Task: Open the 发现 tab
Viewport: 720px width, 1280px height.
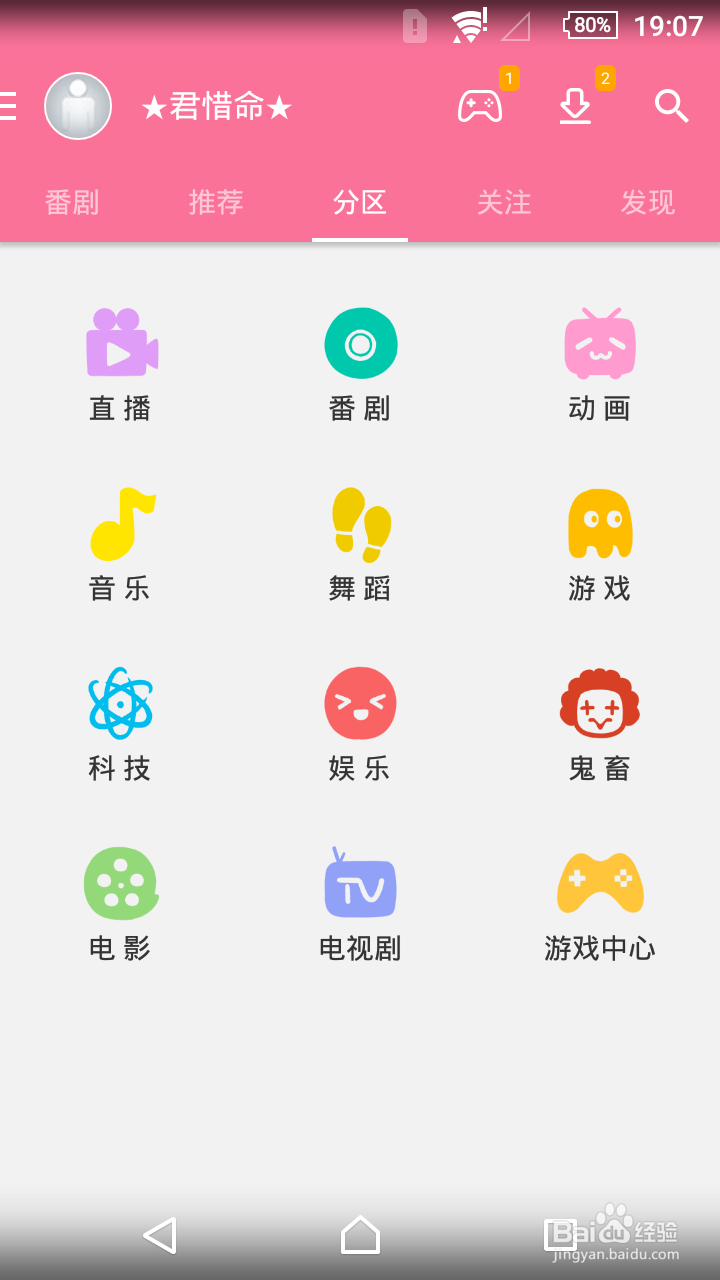Action: (x=648, y=203)
